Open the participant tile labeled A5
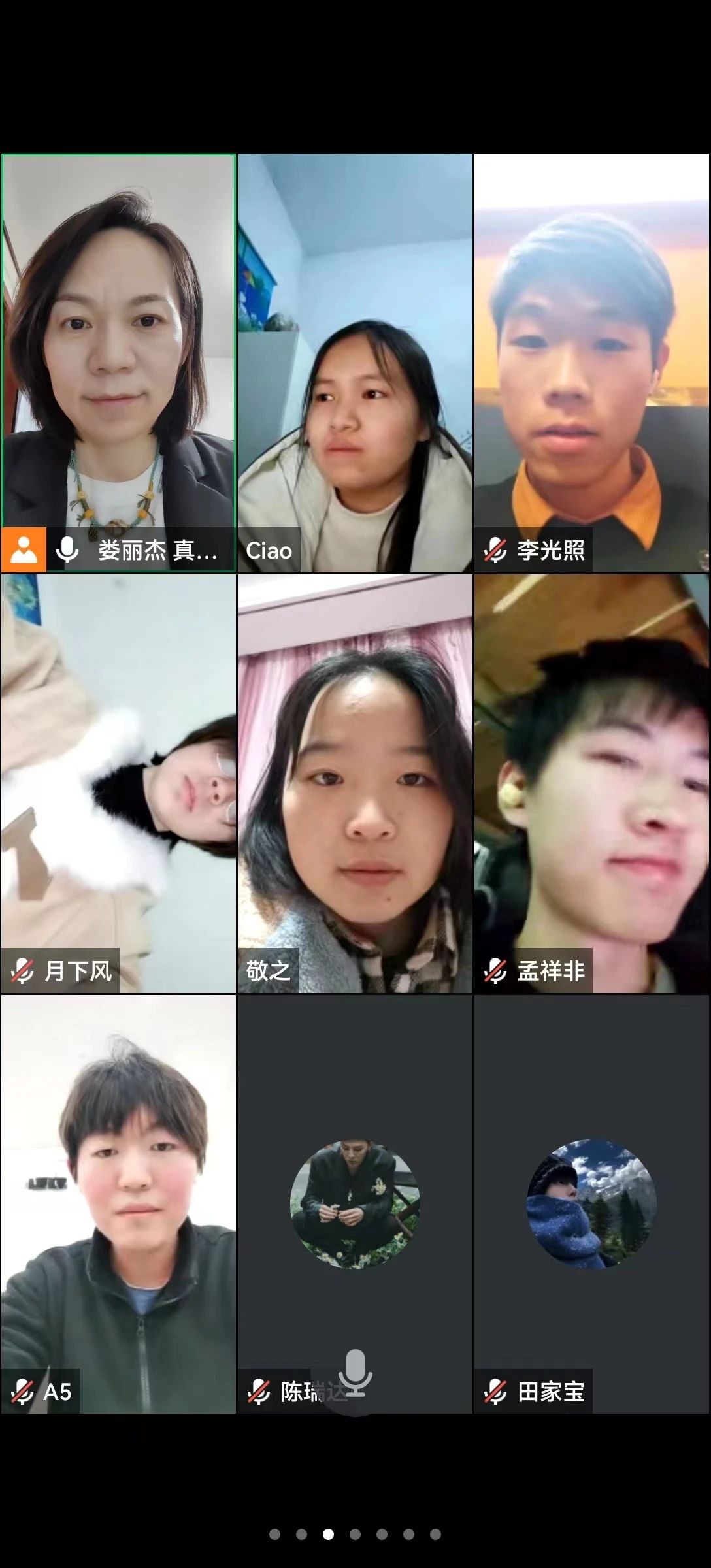Viewport: 711px width, 1568px height. click(118, 1203)
